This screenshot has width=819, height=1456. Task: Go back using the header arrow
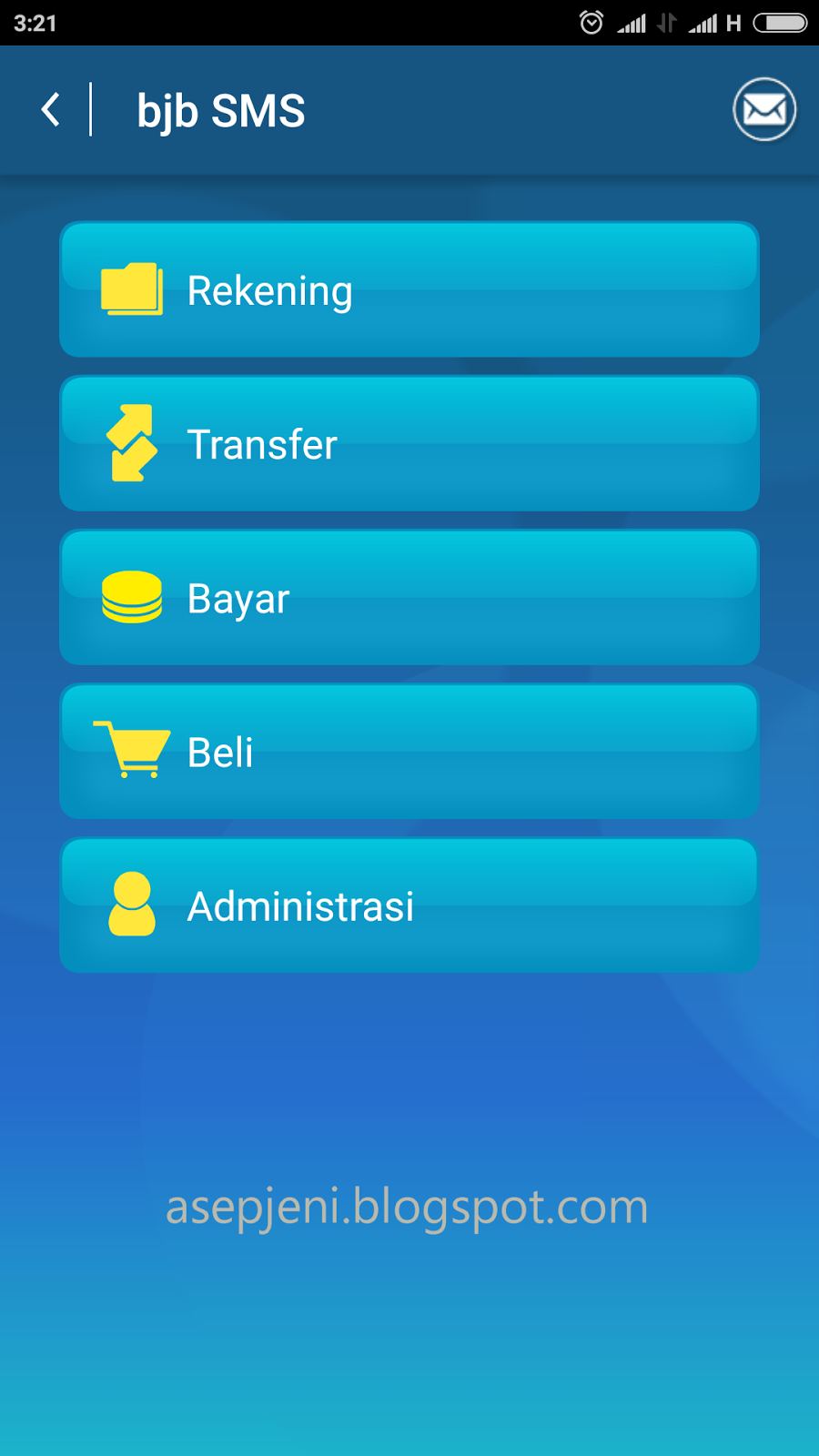point(51,110)
